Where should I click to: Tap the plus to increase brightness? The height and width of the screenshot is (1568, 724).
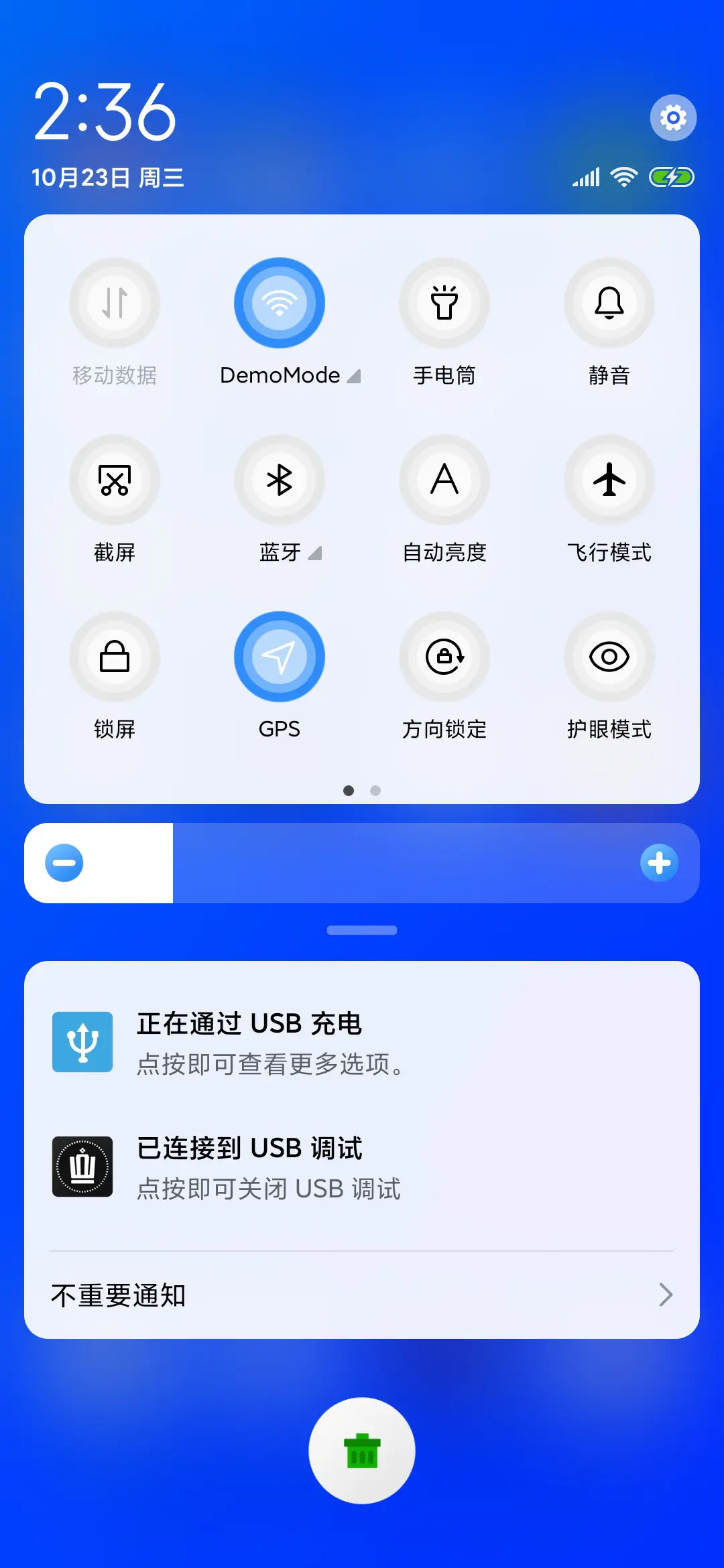tap(660, 863)
